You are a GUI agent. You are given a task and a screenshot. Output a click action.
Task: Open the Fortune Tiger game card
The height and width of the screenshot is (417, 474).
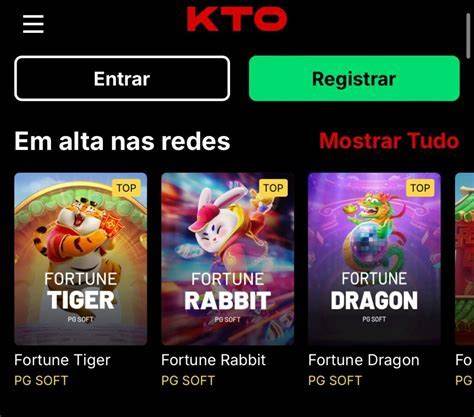81,259
